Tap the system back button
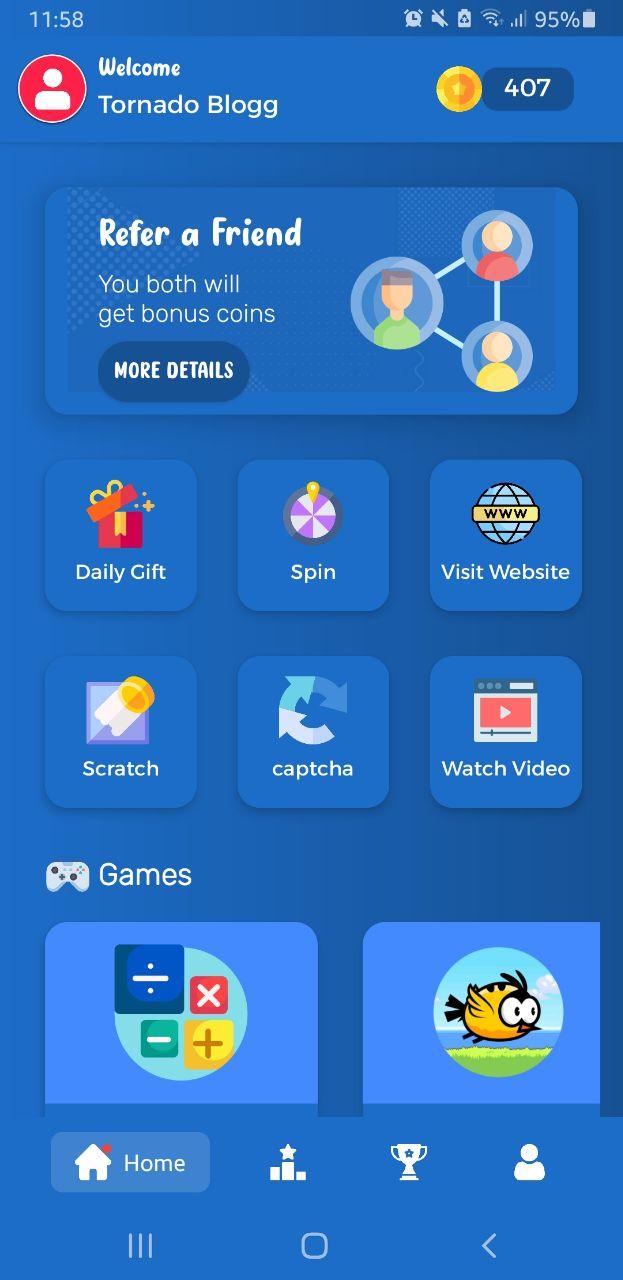 [489, 1245]
